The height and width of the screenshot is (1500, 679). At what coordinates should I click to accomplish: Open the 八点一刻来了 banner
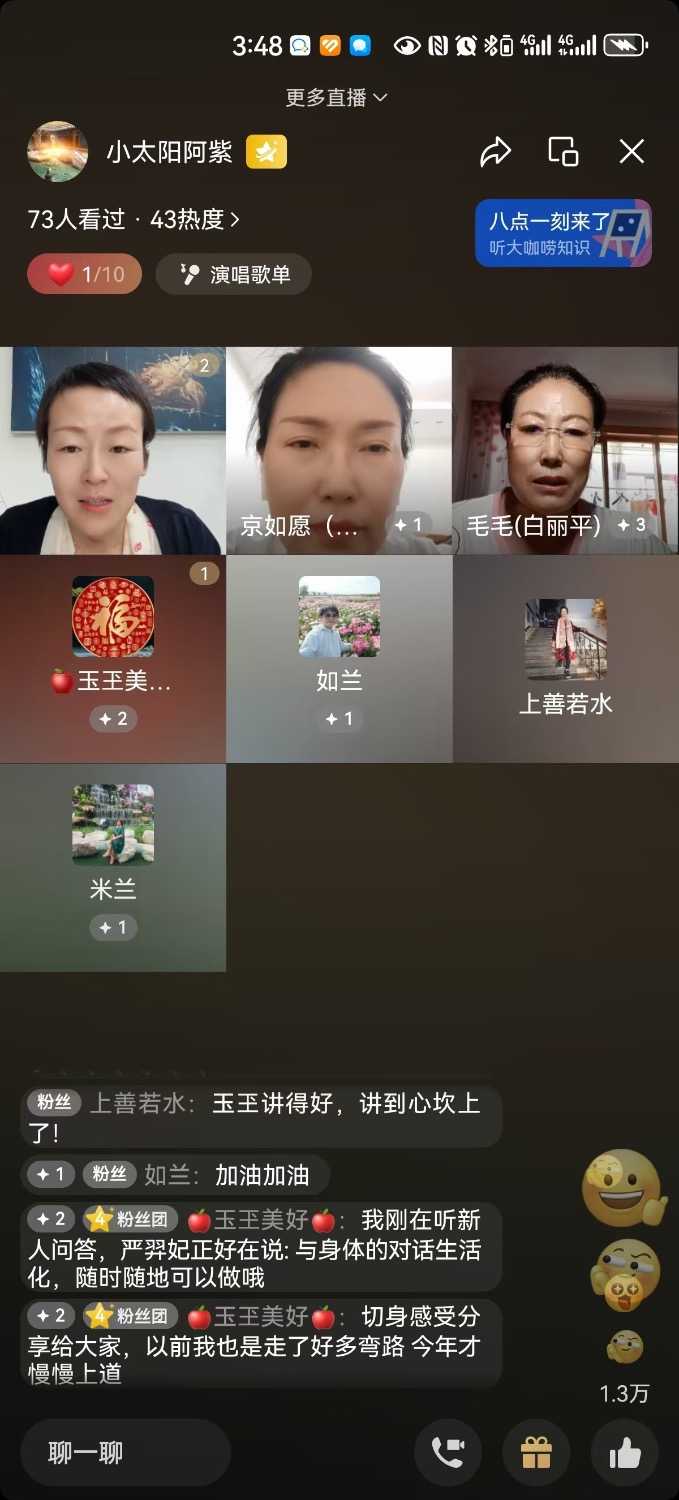563,233
